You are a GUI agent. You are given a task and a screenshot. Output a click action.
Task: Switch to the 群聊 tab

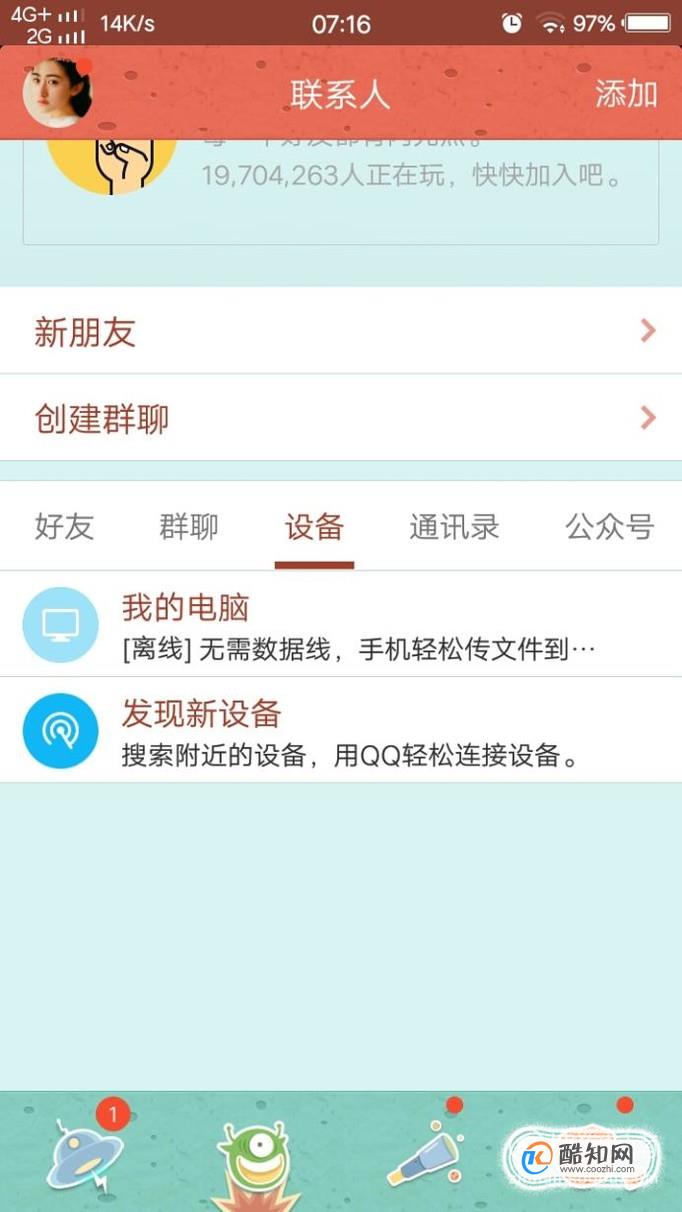click(189, 526)
